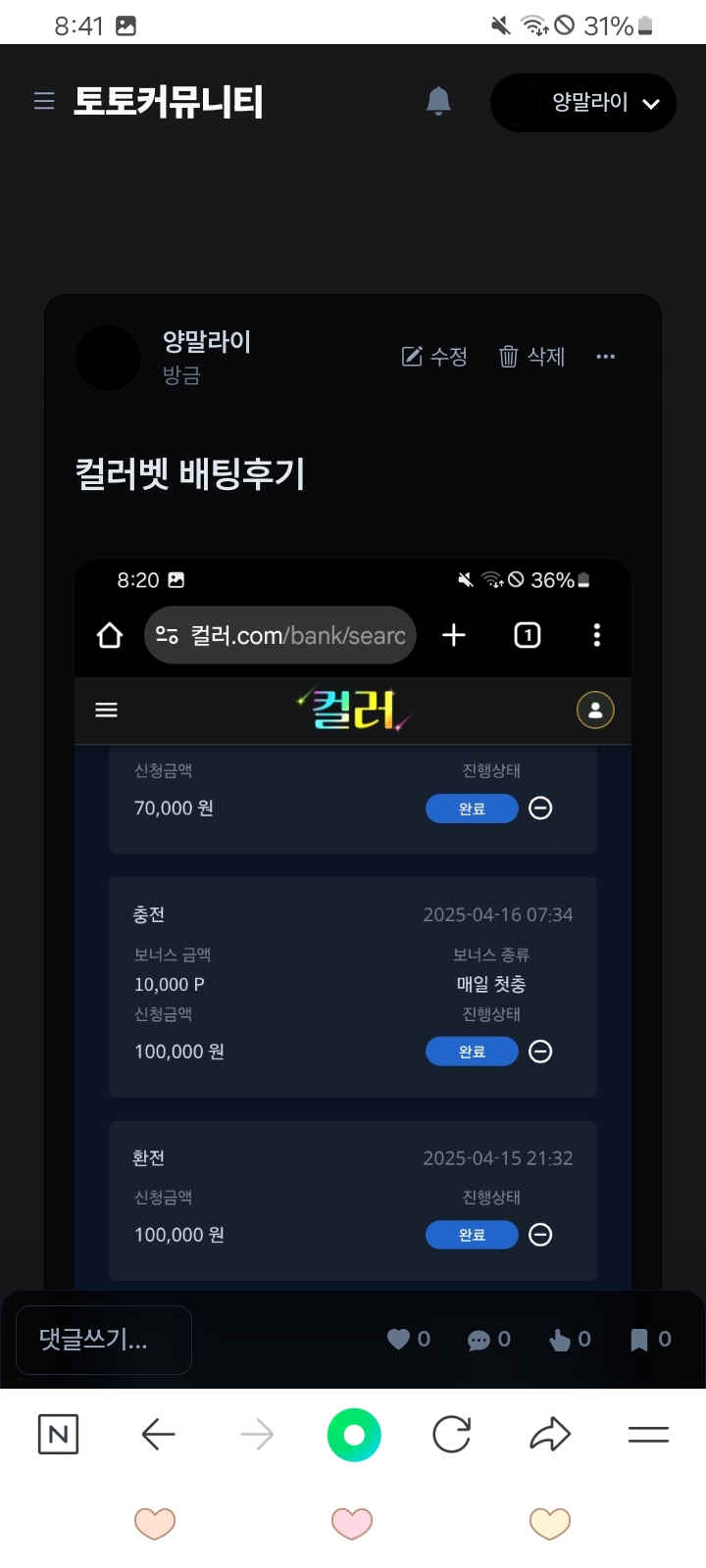Like the post with the heart icon
Image resolution: width=706 pixels, height=1568 pixels.
[409, 1339]
